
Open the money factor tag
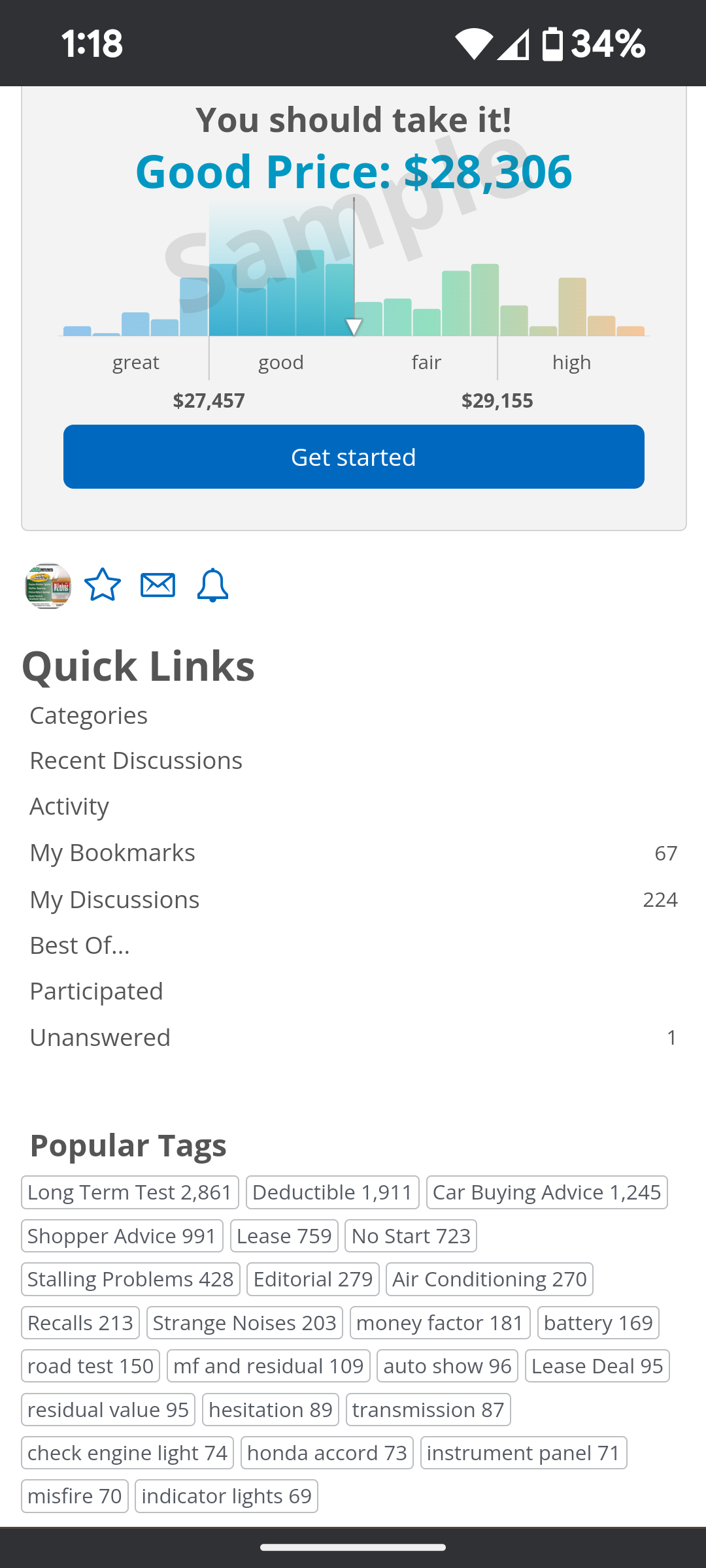[x=440, y=1323]
